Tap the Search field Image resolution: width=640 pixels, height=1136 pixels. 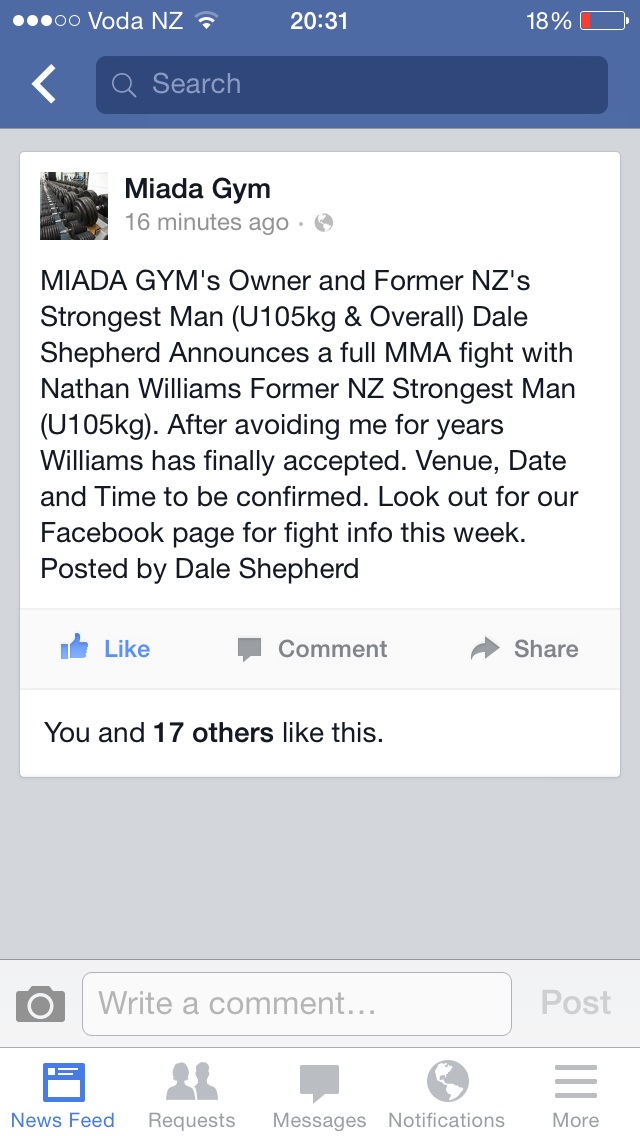[x=351, y=85]
